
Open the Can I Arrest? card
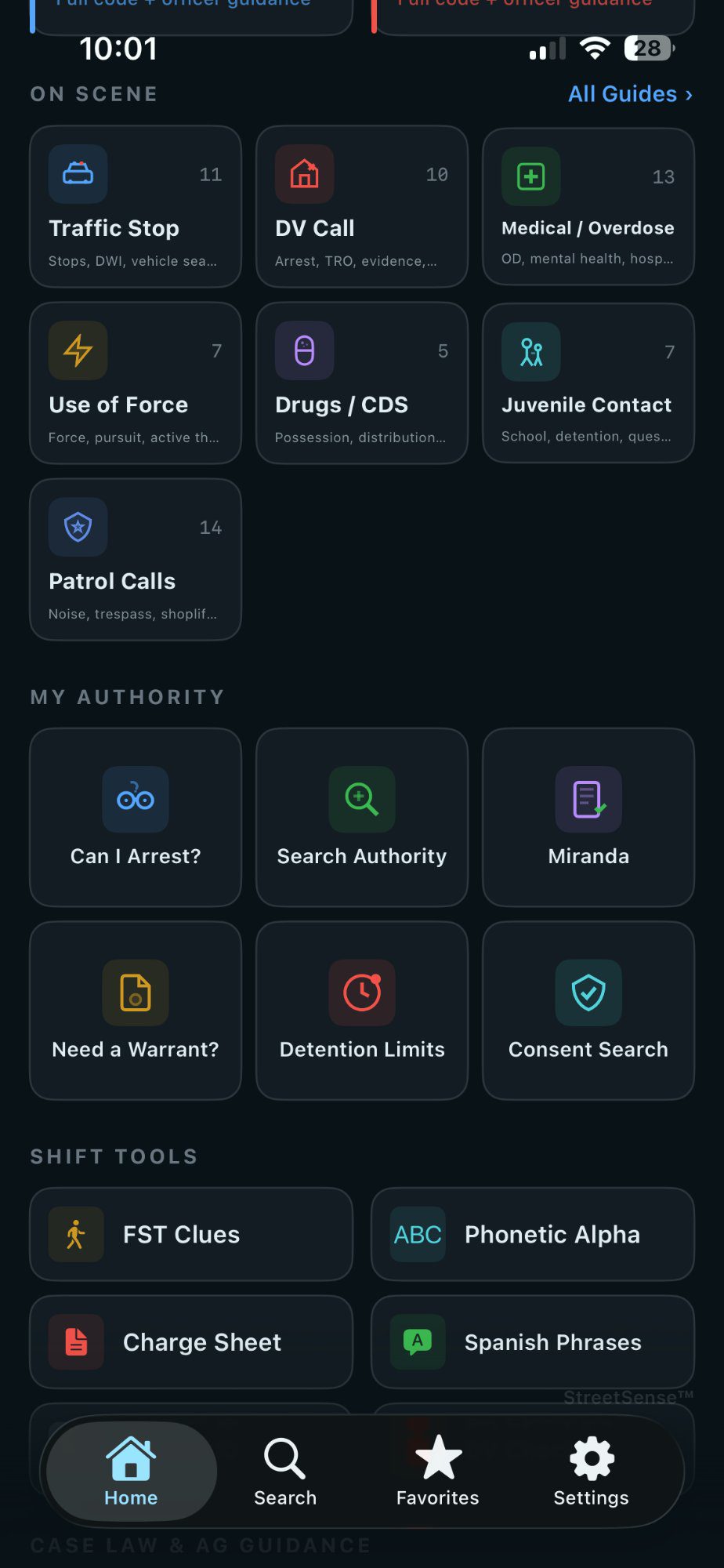[135, 817]
